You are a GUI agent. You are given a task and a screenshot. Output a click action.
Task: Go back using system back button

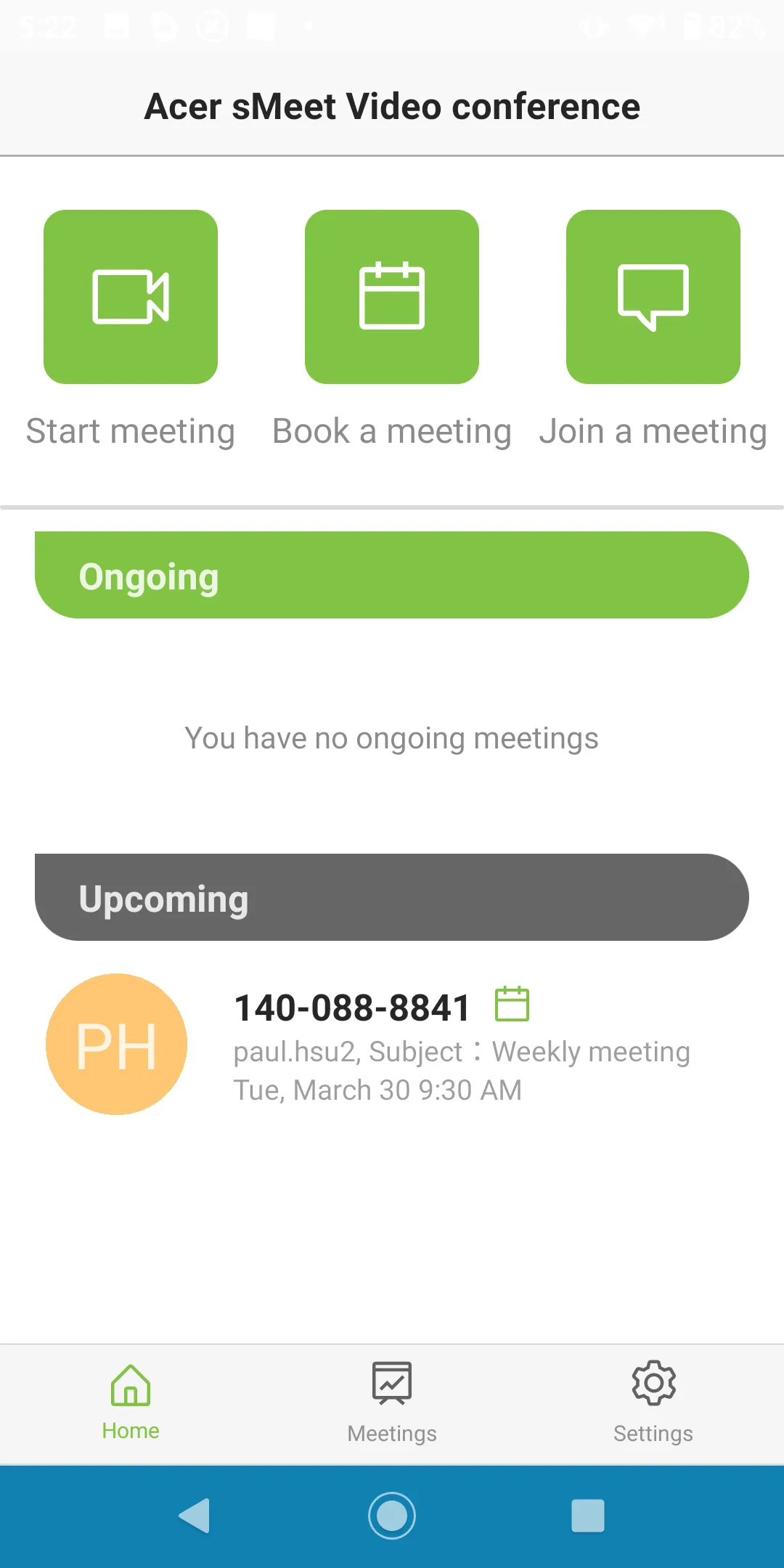195,1516
